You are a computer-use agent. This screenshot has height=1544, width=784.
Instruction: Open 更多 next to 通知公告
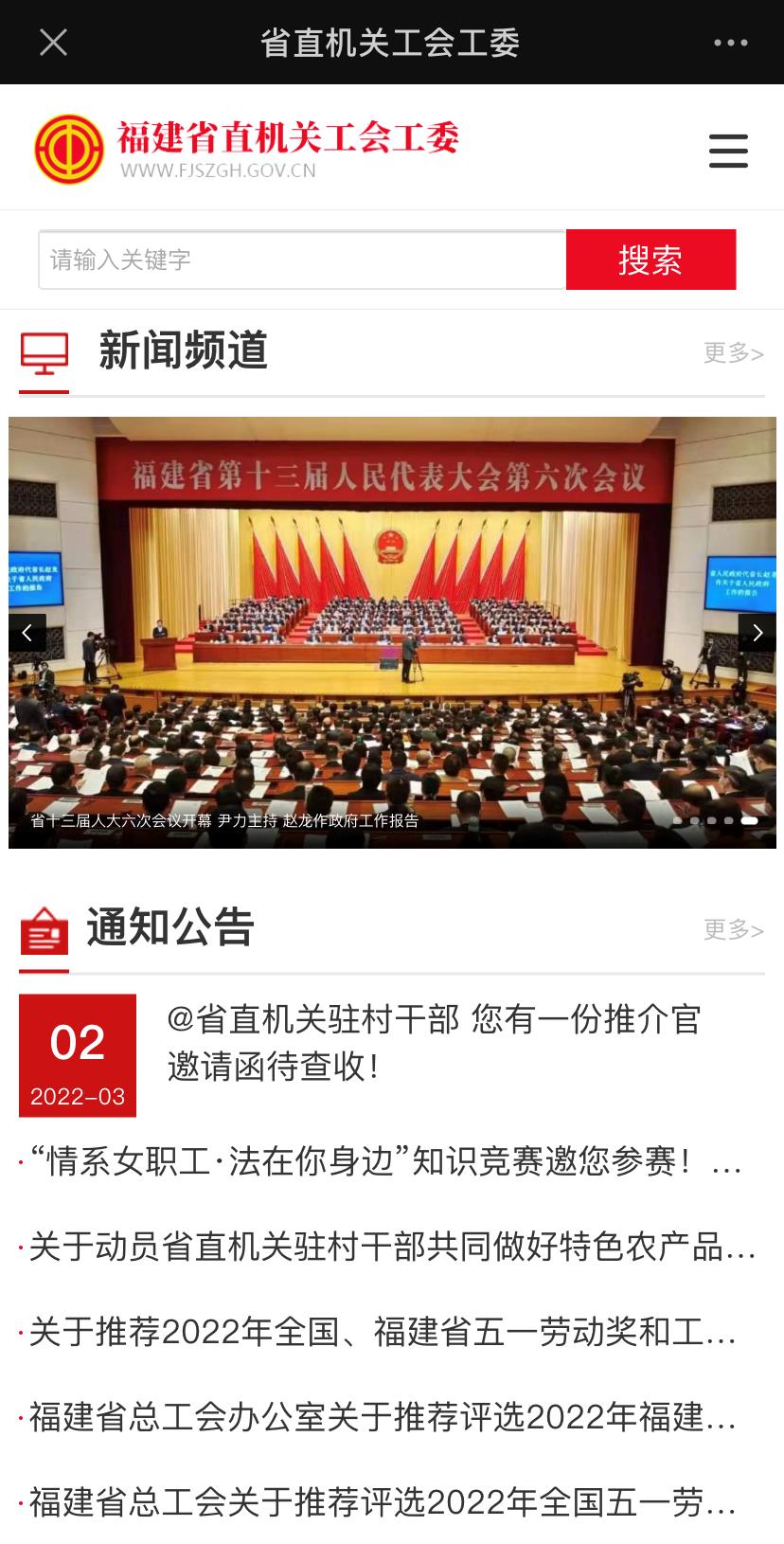[733, 930]
